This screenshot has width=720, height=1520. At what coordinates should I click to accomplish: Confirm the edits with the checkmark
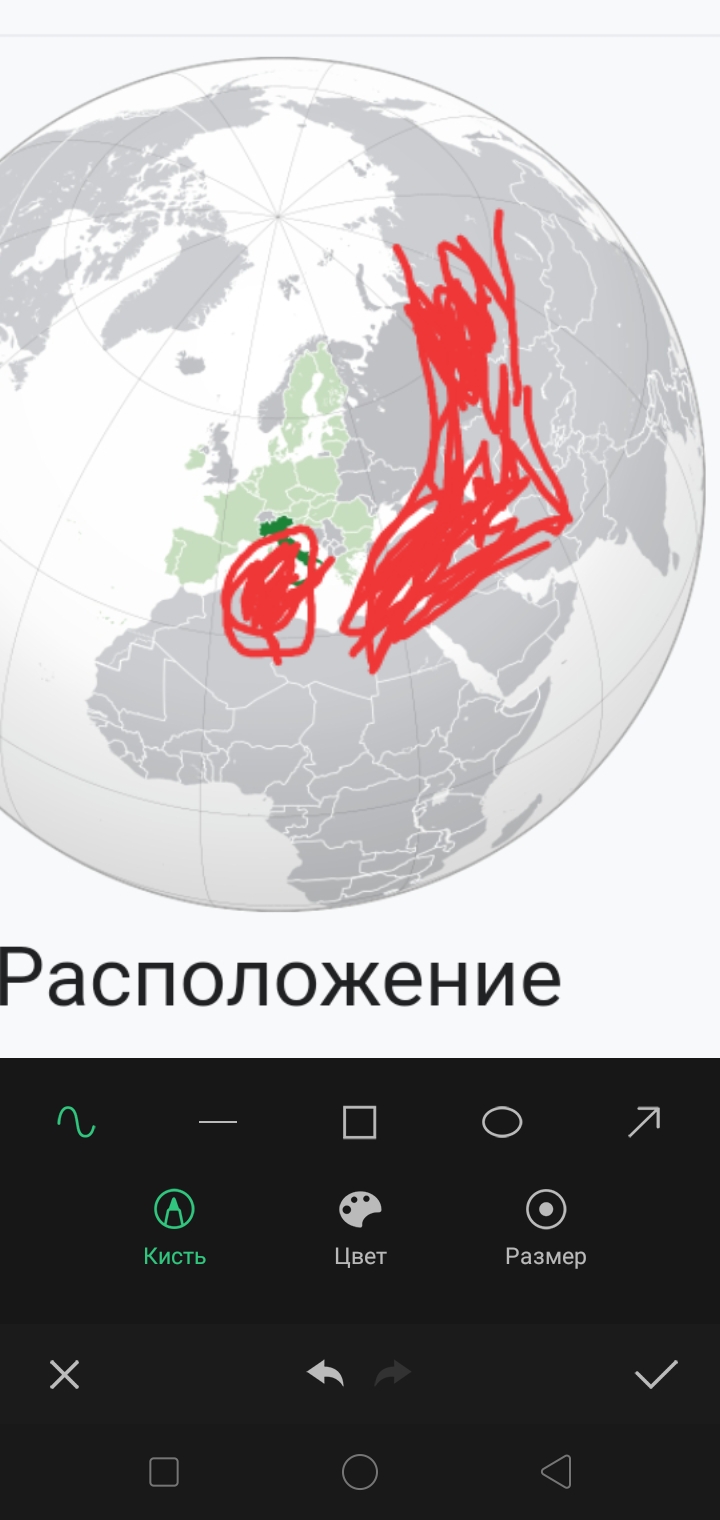click(656, 1375)
